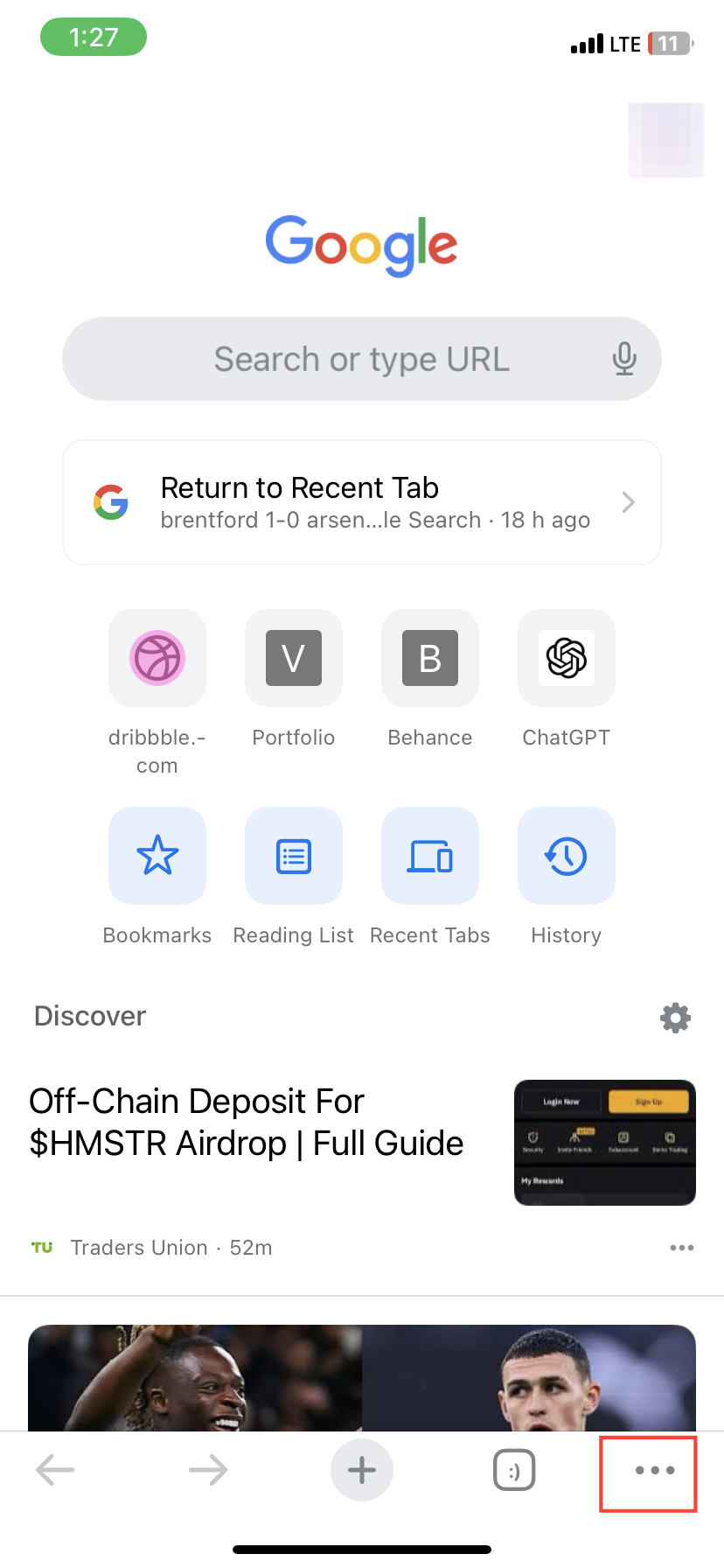Open Discover feed settings gear
Screen dimensions: 724x1568
[x=675, y=1018]
